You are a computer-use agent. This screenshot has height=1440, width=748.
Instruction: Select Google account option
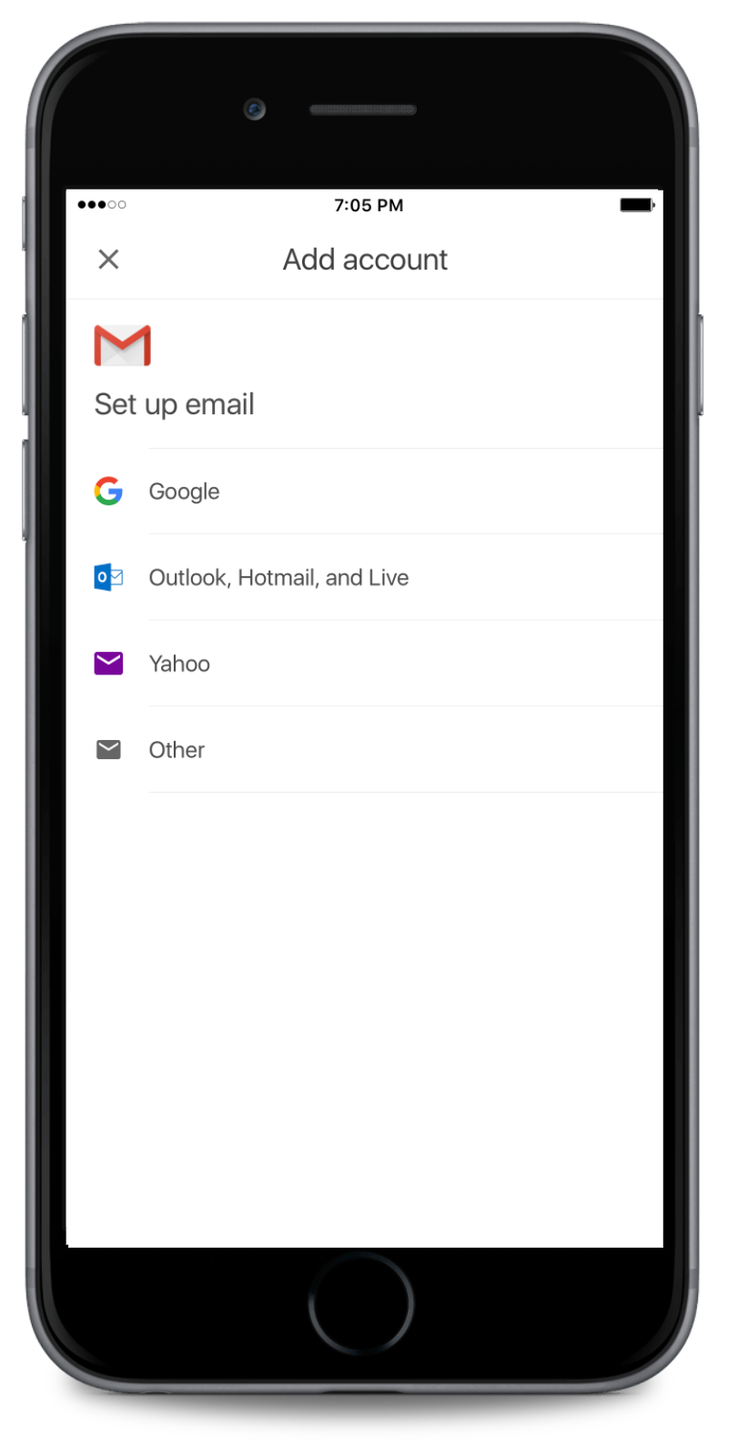[184, 491]
